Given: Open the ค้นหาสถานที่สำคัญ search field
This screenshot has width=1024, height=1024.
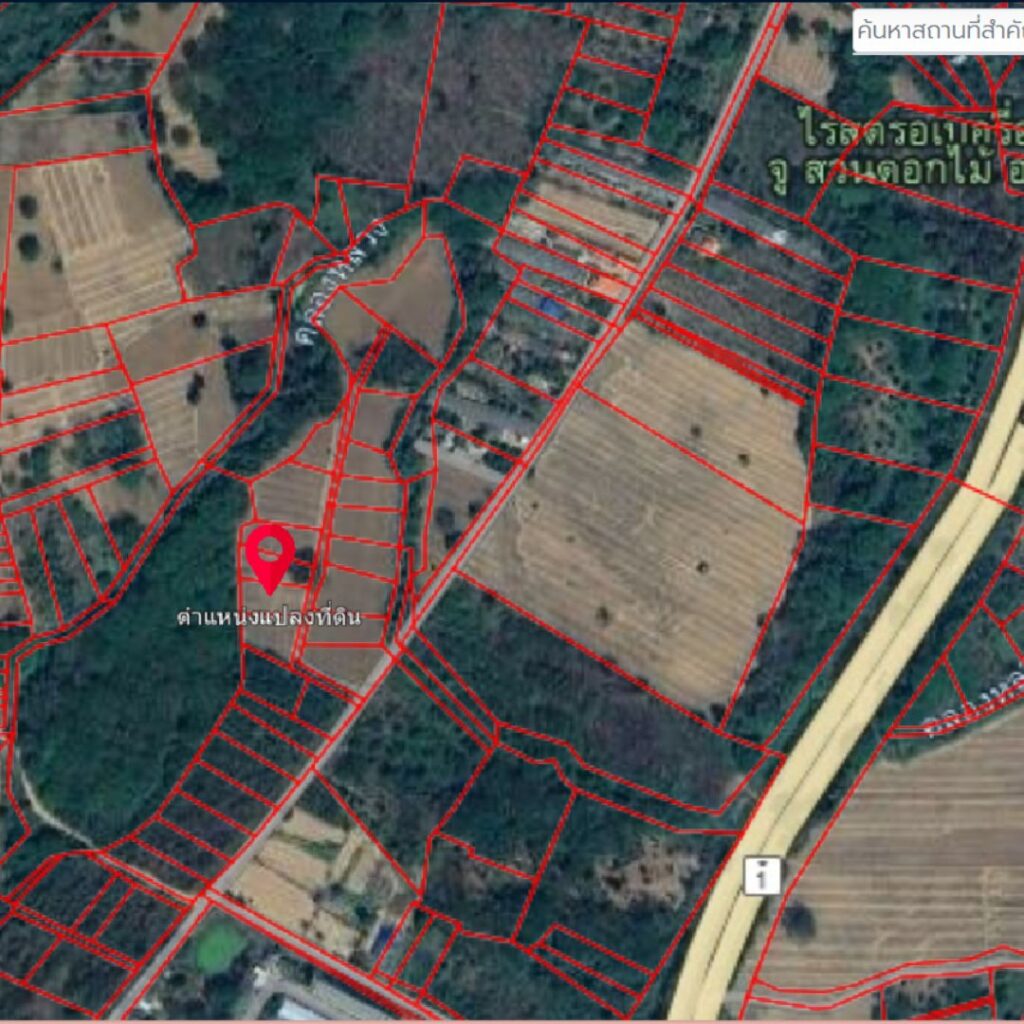Looking at the screenshot, I should [x=938, y=32].
